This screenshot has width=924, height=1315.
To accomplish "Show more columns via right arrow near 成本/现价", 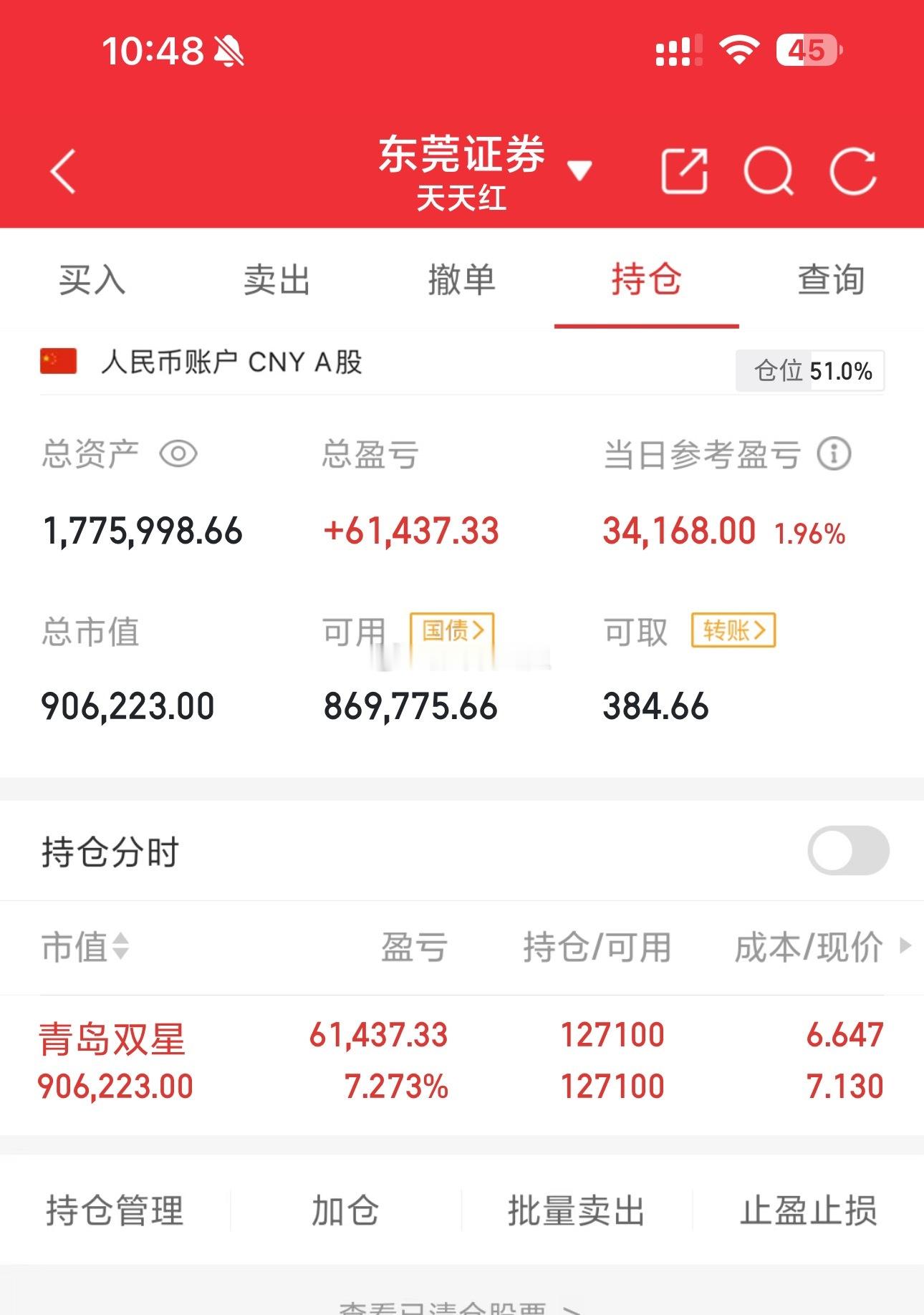I will tap(904, 947).
